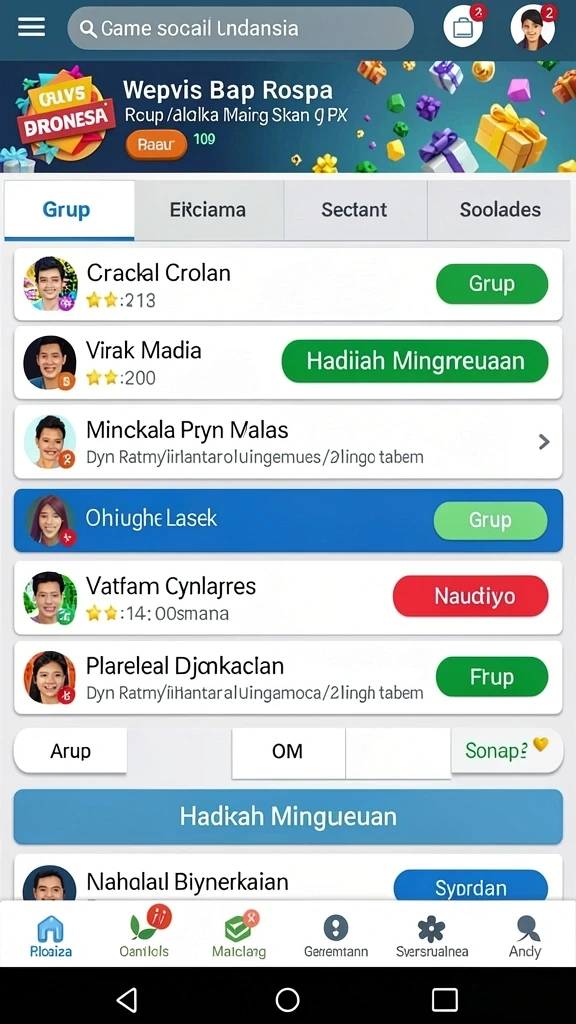Tap the Game socail search field
This screenshot has width=576, height=1024.
click(x=240, y=28)
